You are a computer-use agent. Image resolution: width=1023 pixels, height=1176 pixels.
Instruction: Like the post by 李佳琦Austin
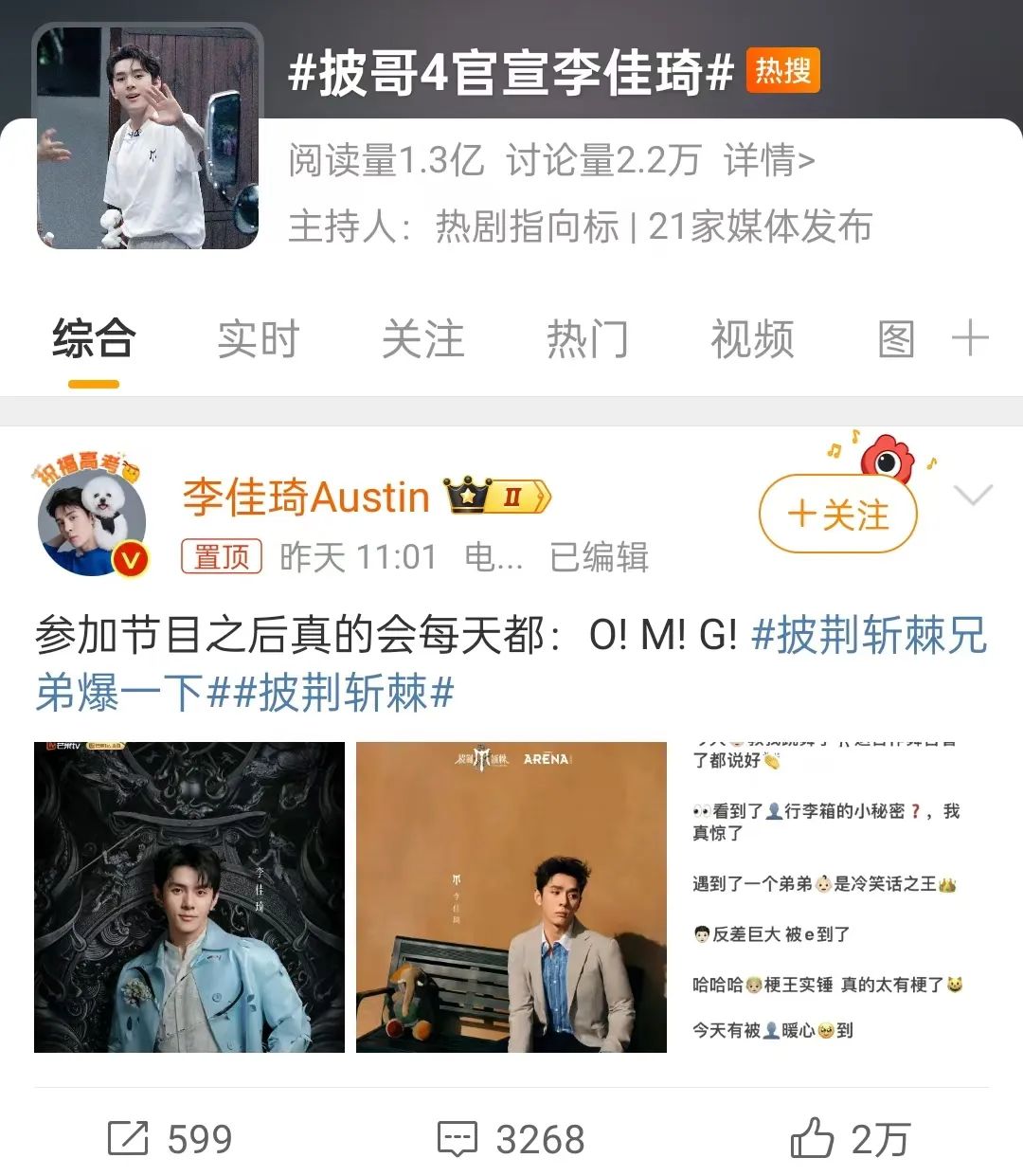point(850,1138)
